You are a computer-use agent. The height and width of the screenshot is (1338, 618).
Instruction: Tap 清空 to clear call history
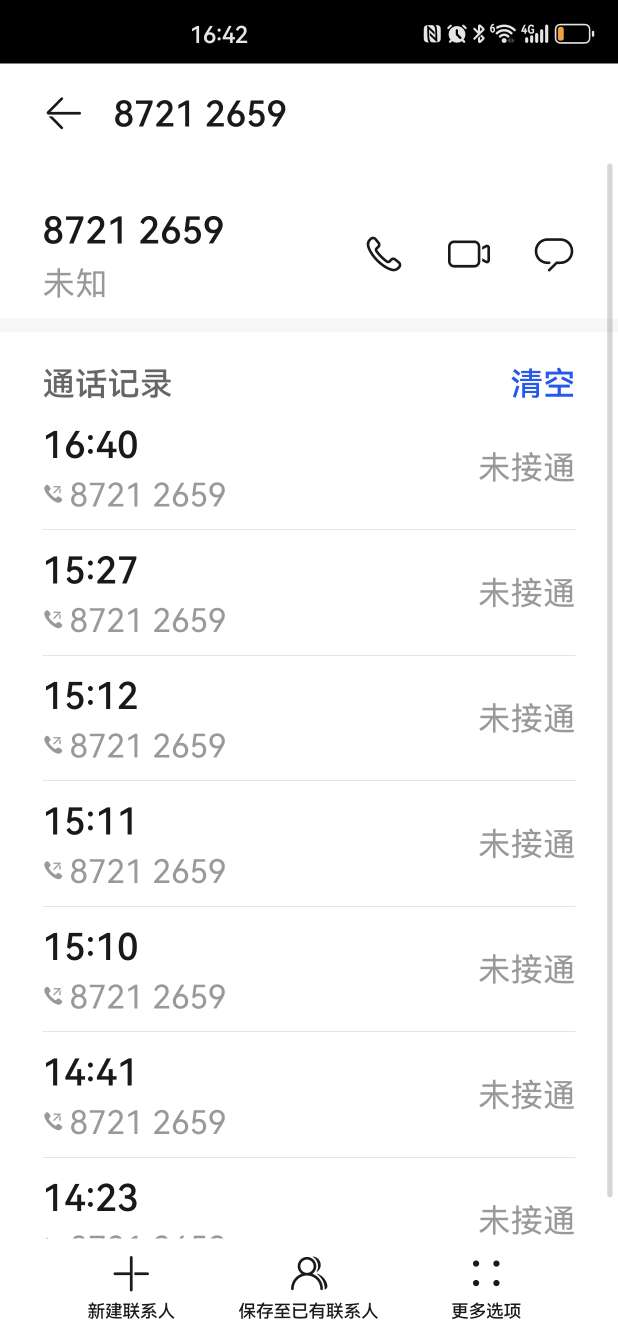tap(543, 384)
